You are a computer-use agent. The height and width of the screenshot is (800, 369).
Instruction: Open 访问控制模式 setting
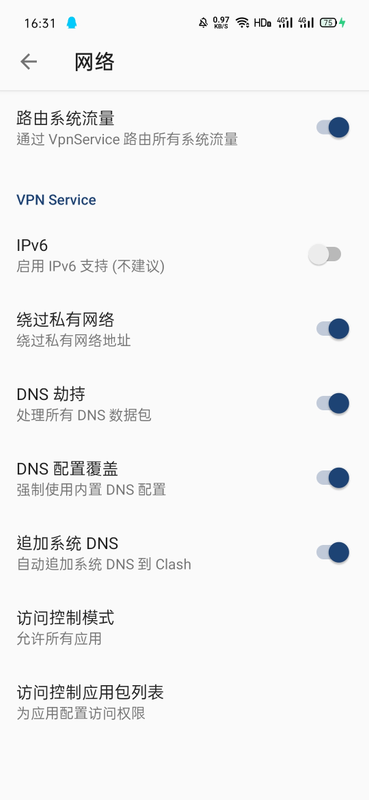click(x=184, y=627)
